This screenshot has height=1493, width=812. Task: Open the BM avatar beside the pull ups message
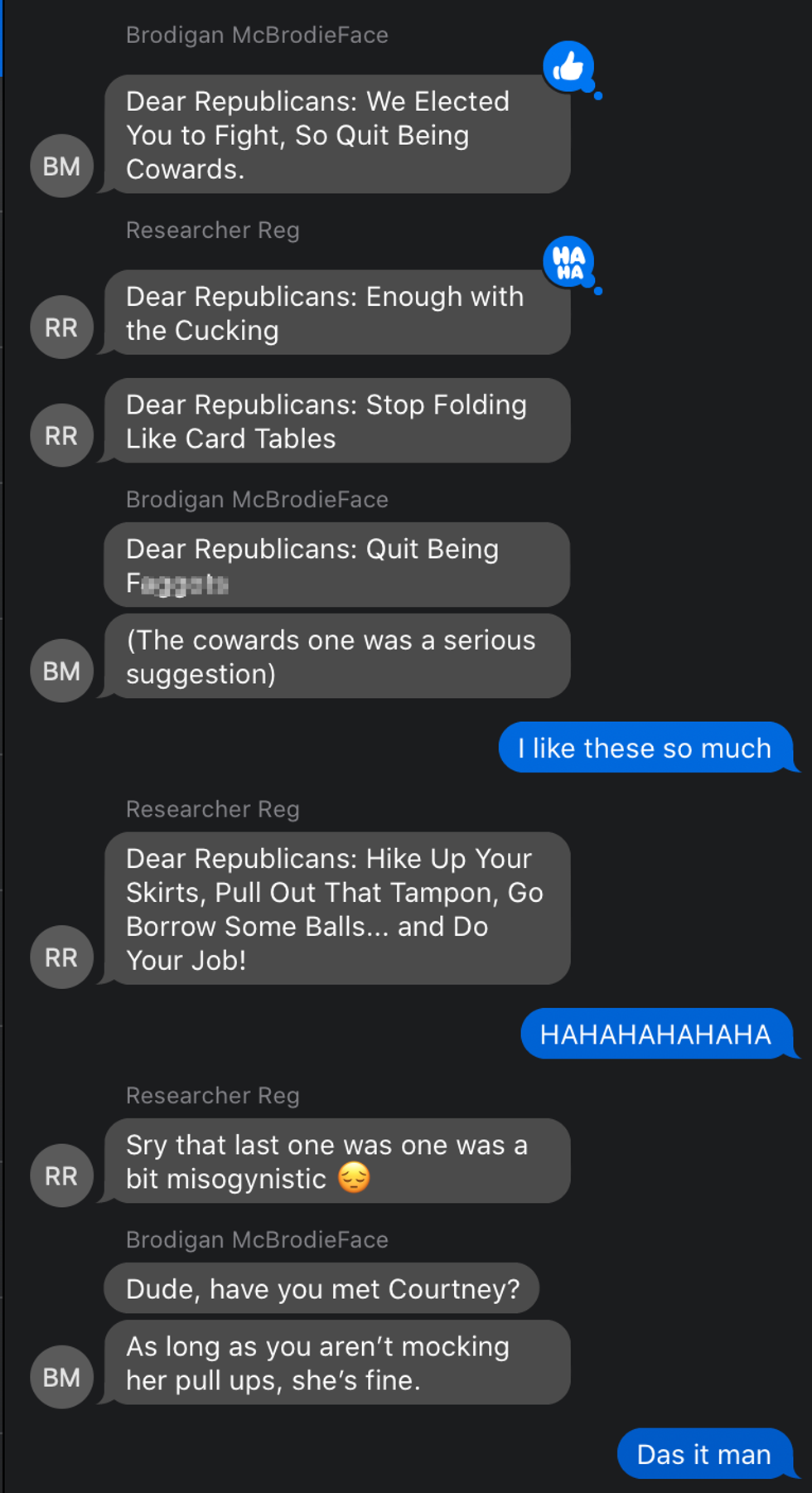tap(61, 1377)
